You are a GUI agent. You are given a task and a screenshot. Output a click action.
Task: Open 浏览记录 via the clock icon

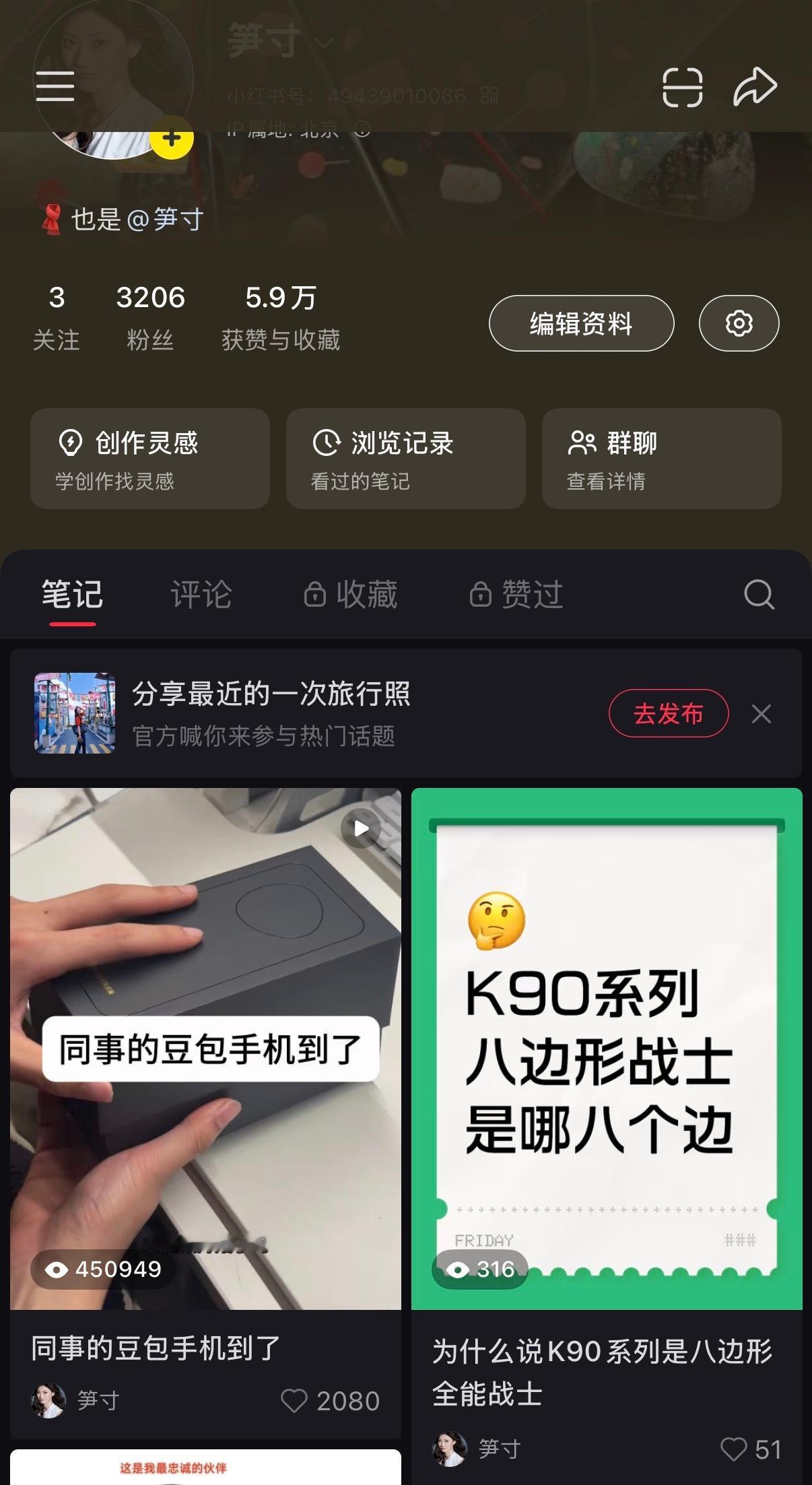click(x=325, y=442)
